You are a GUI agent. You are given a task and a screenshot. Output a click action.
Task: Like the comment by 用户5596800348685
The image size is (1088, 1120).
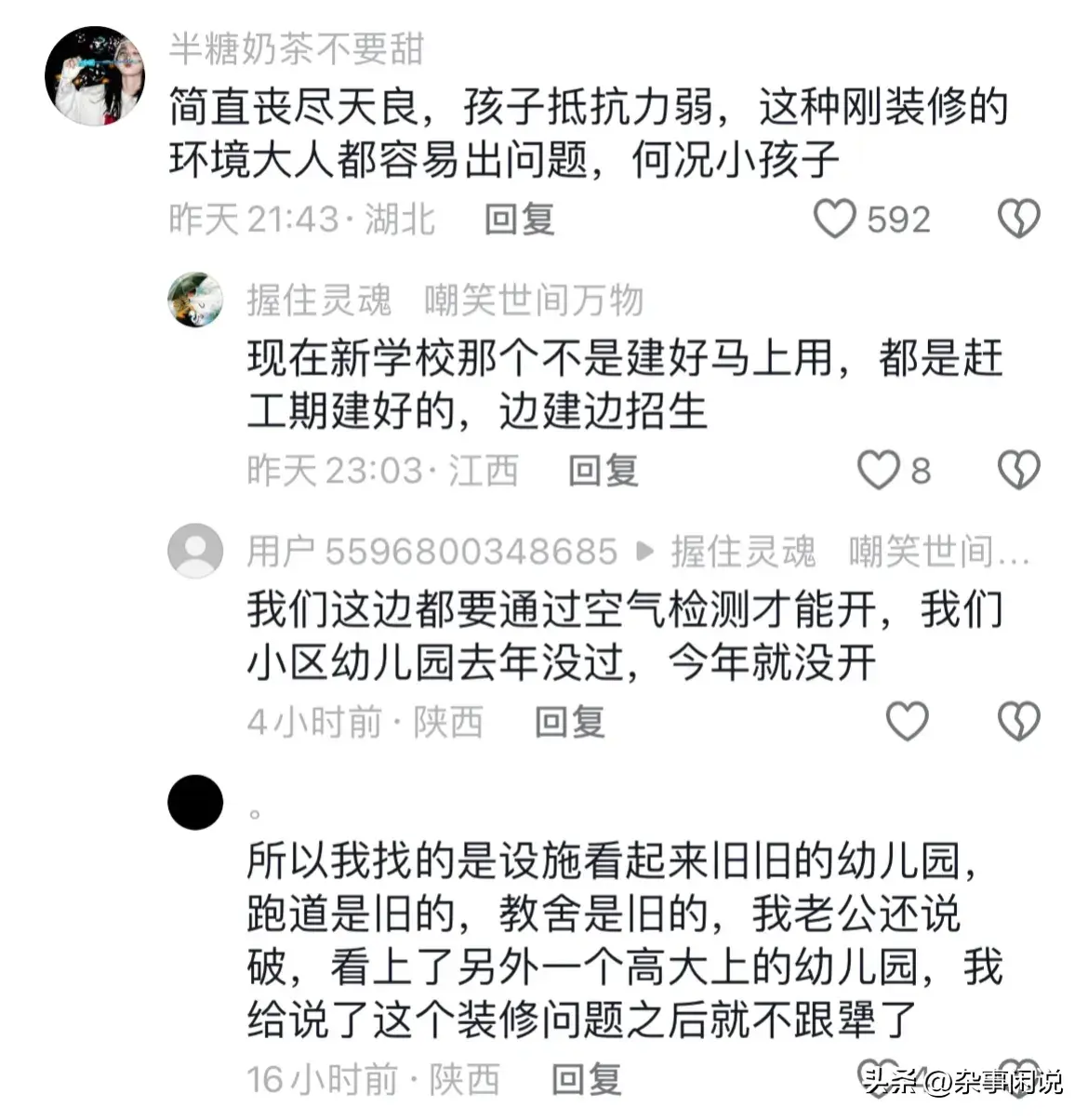[907, 721]
